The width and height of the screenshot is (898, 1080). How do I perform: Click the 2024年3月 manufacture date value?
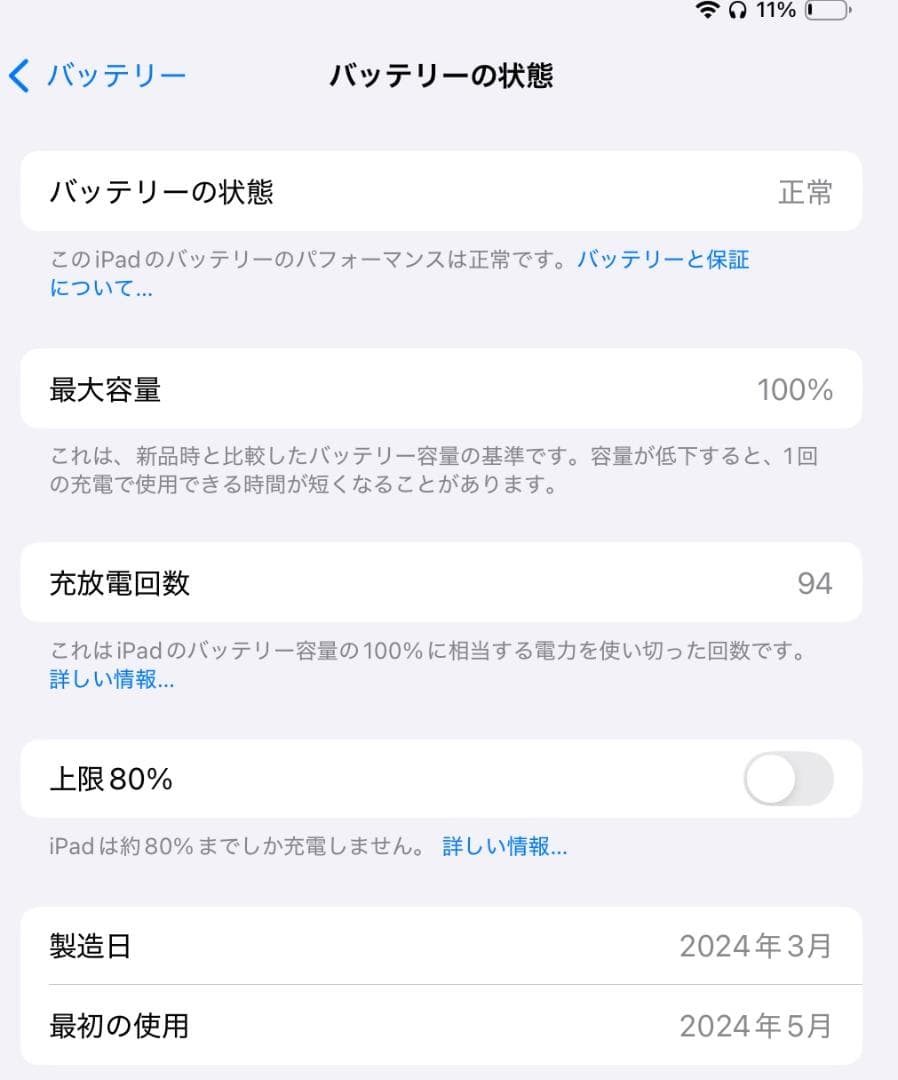point(757,944)
